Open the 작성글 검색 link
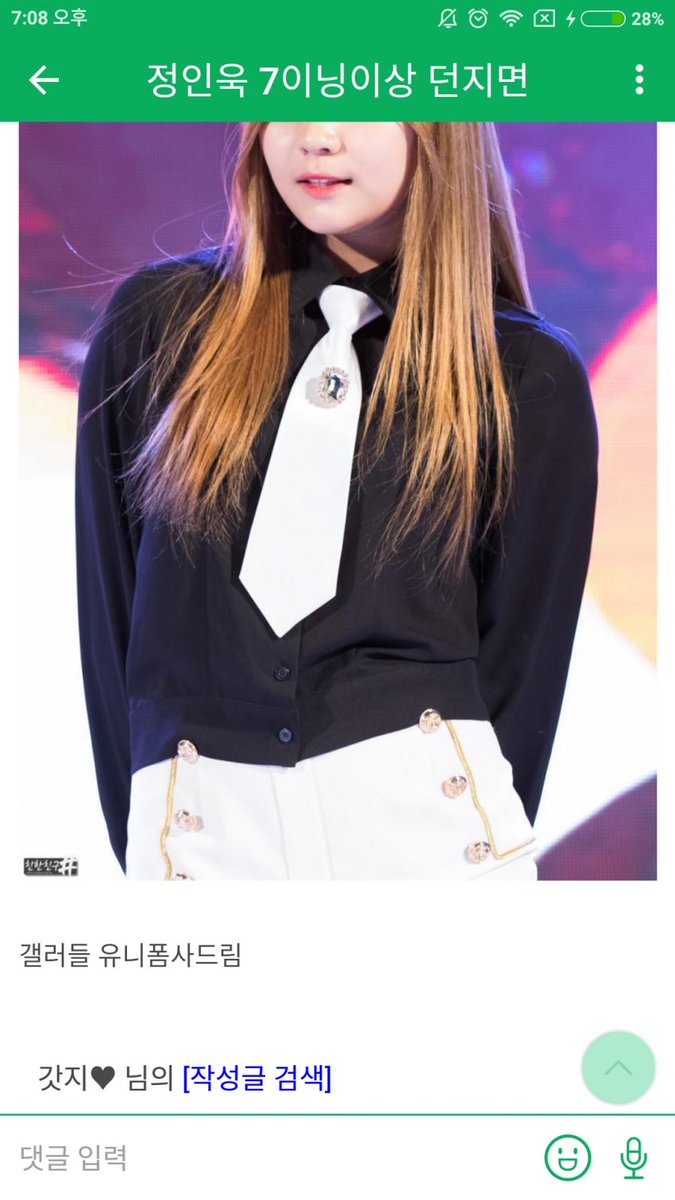The height and width of the screenshot is (1200, 675). (x=257, y=1078)
